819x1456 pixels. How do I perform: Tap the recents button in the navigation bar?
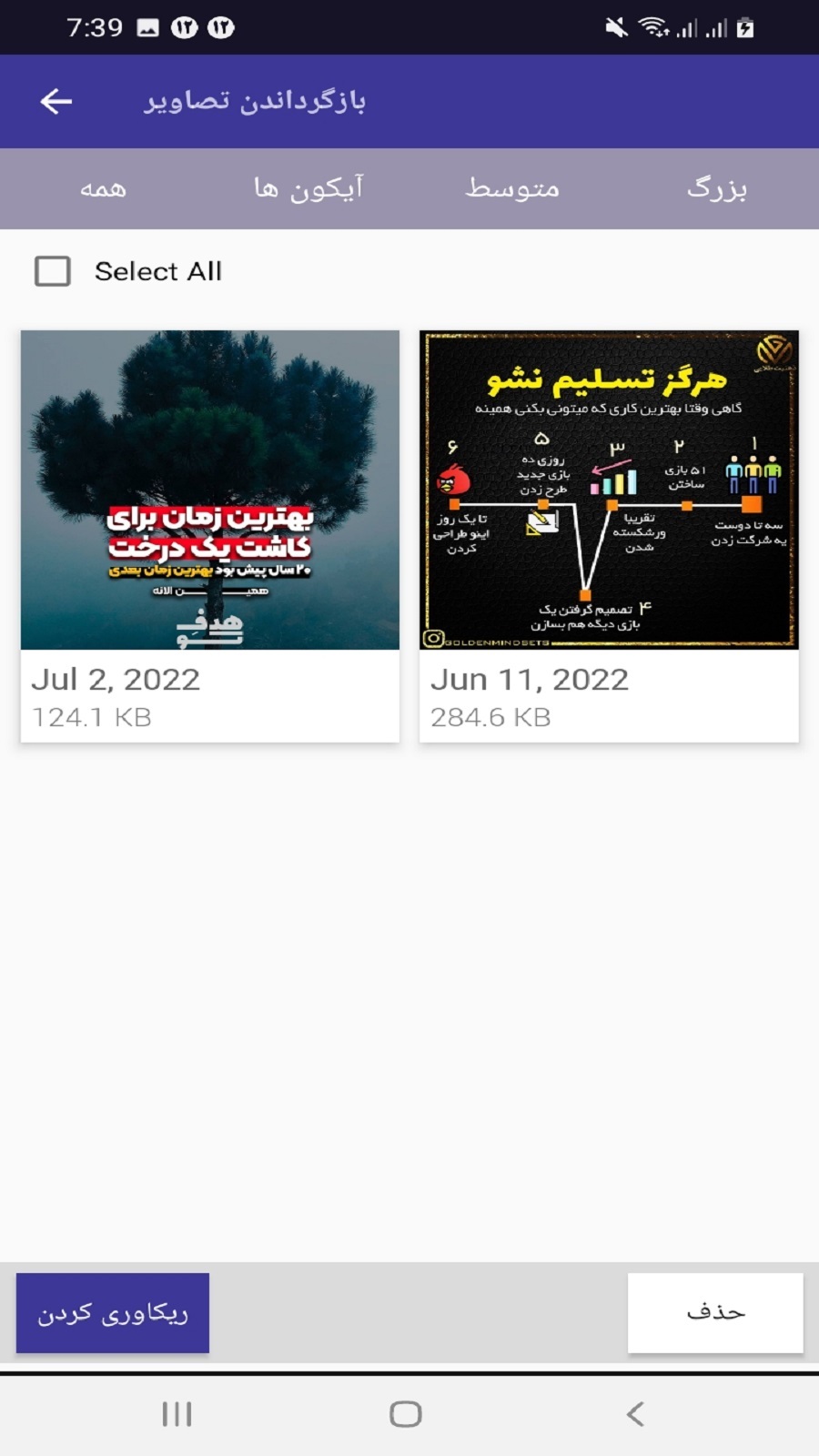[176, 1413]
